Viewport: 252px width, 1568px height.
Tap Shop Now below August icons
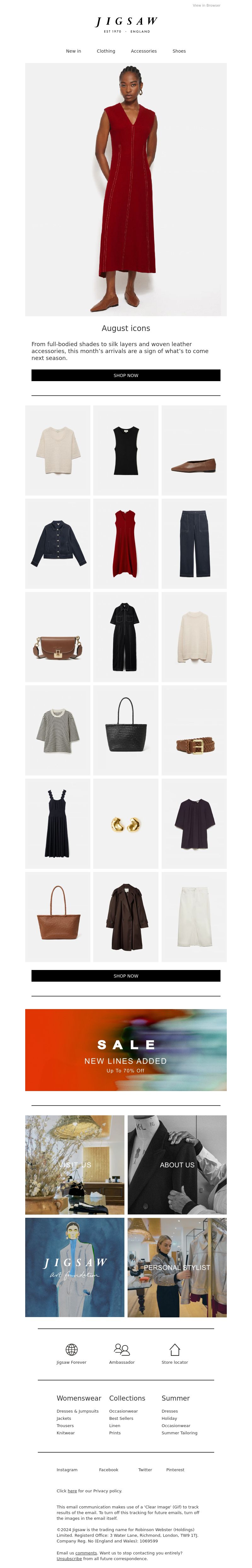[126, 375]
